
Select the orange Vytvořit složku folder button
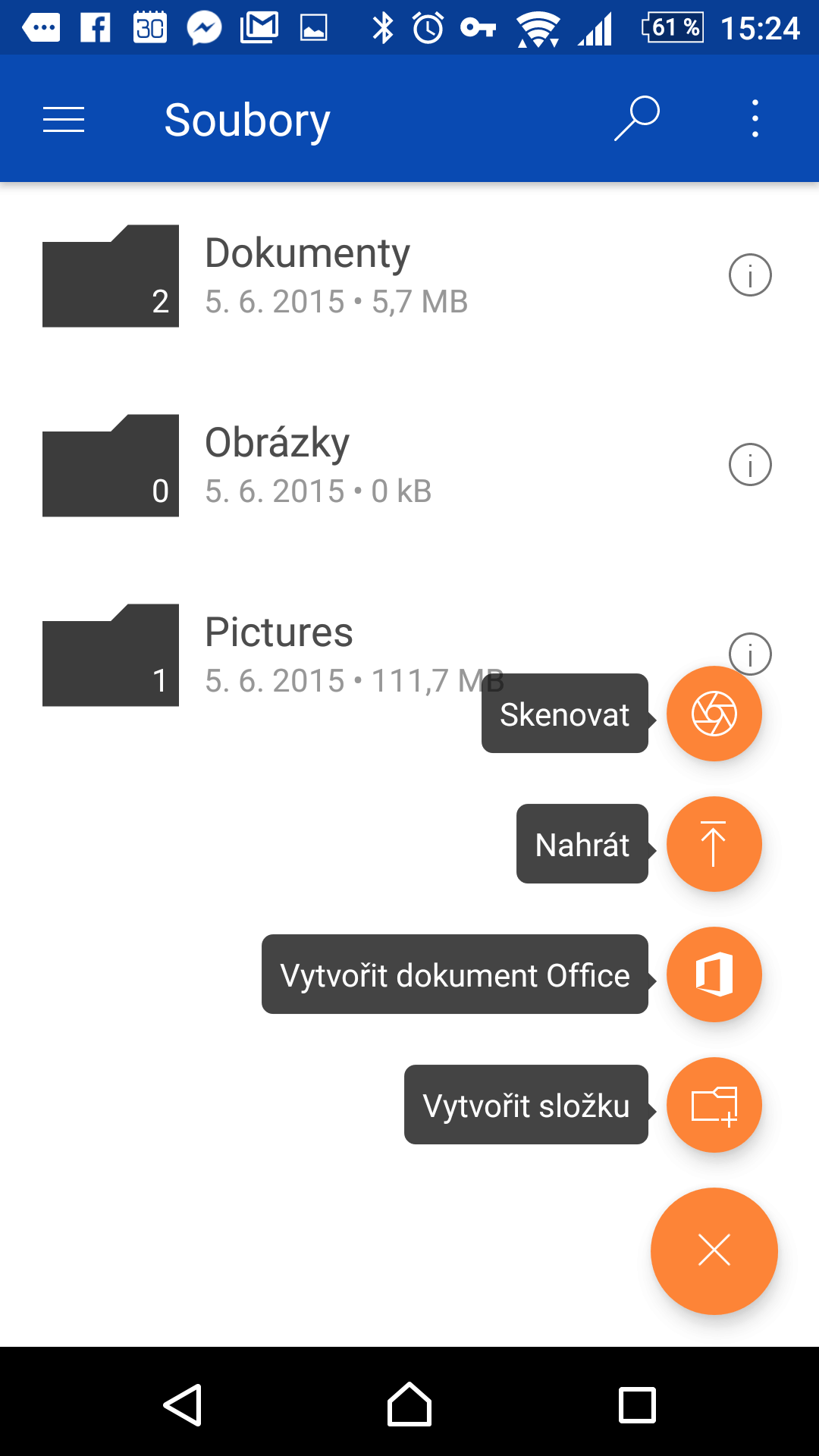click(x=714, y=1105)
